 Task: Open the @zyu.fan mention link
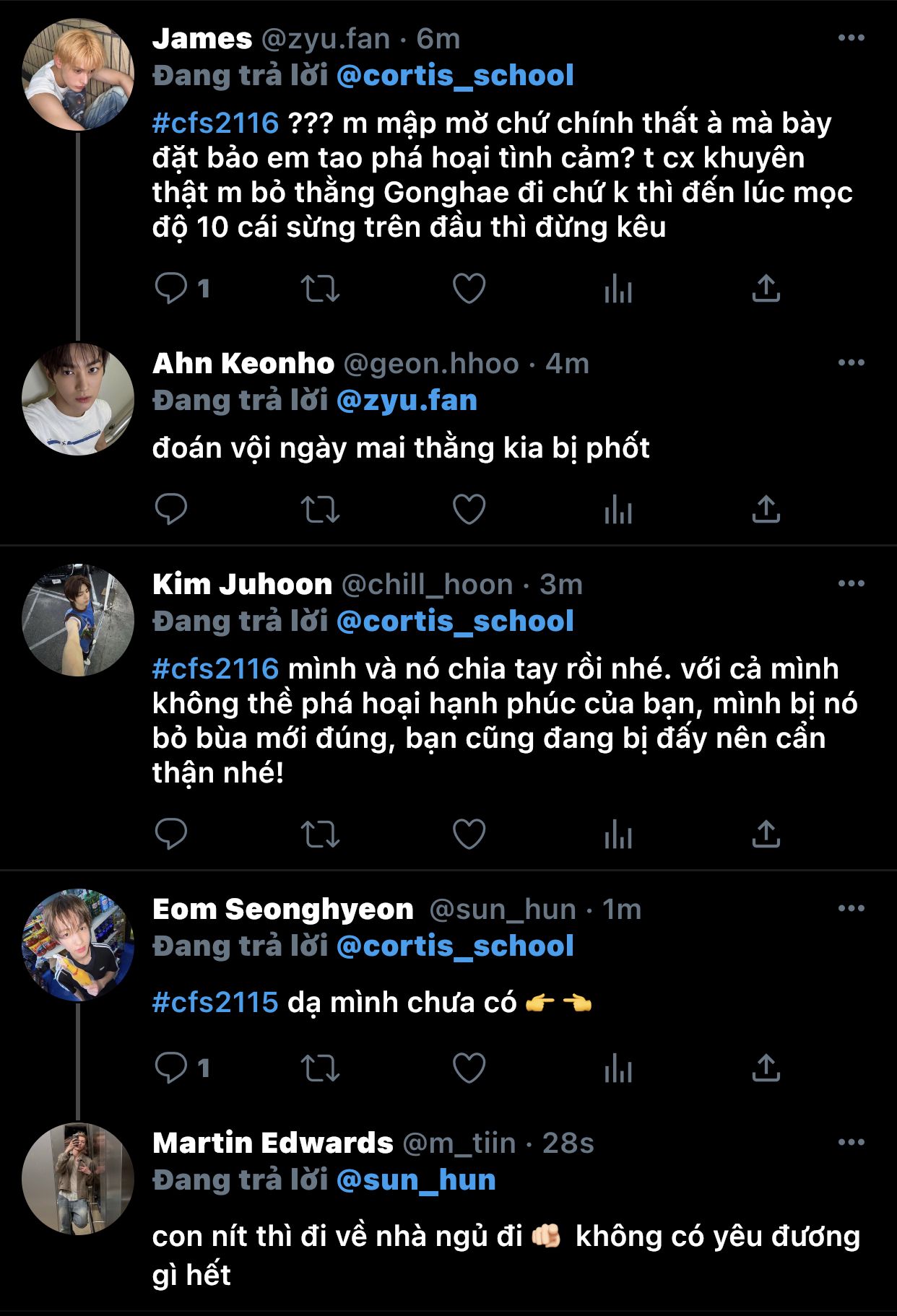(407, 401)
